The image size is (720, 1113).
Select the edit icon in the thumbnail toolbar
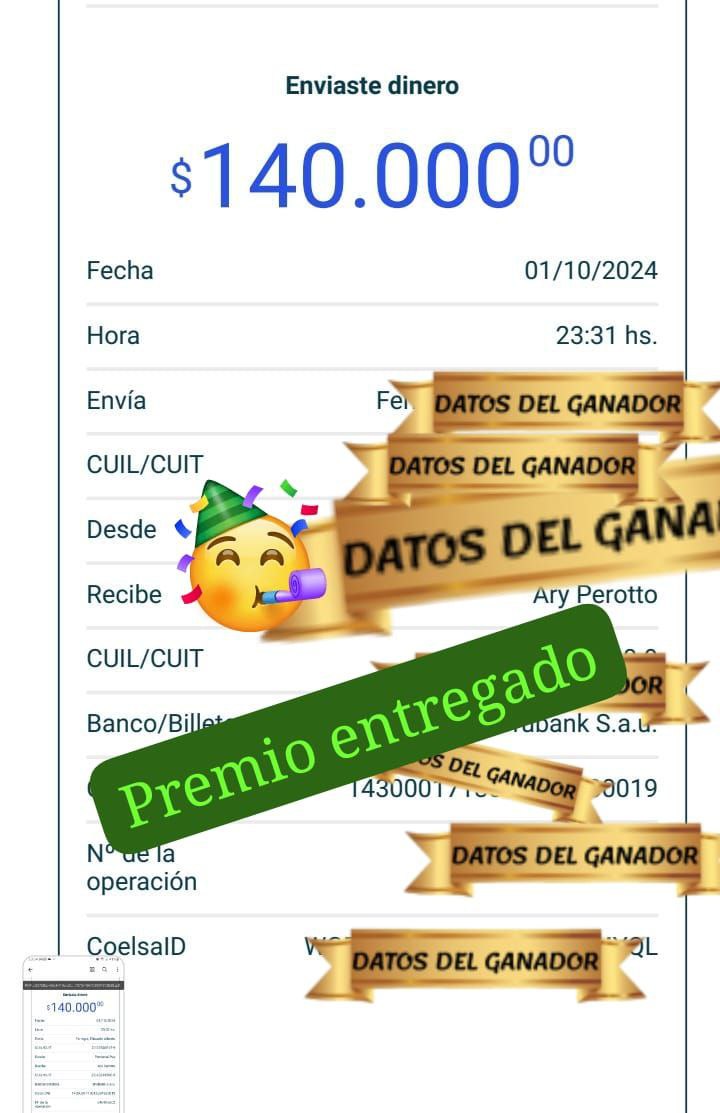[92, 969]
